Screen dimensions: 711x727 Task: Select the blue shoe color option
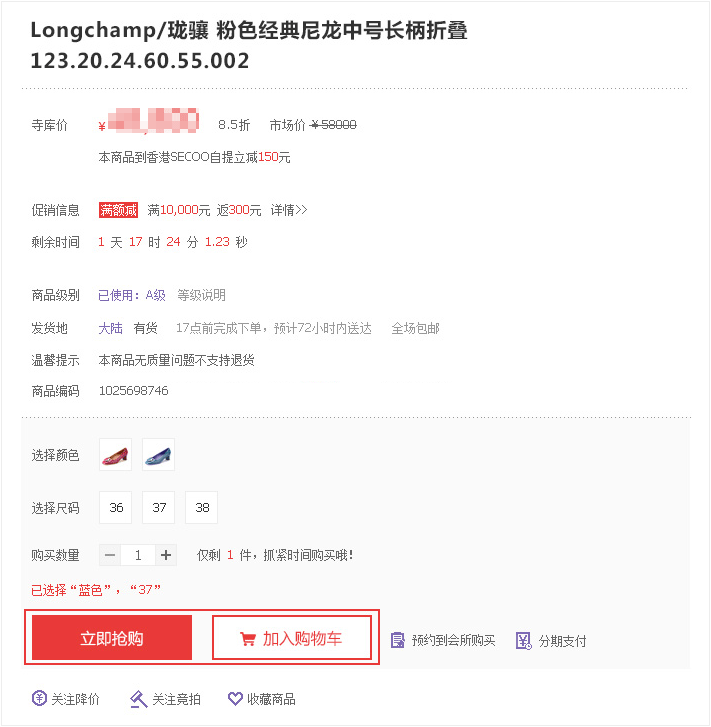coord(158,455)
